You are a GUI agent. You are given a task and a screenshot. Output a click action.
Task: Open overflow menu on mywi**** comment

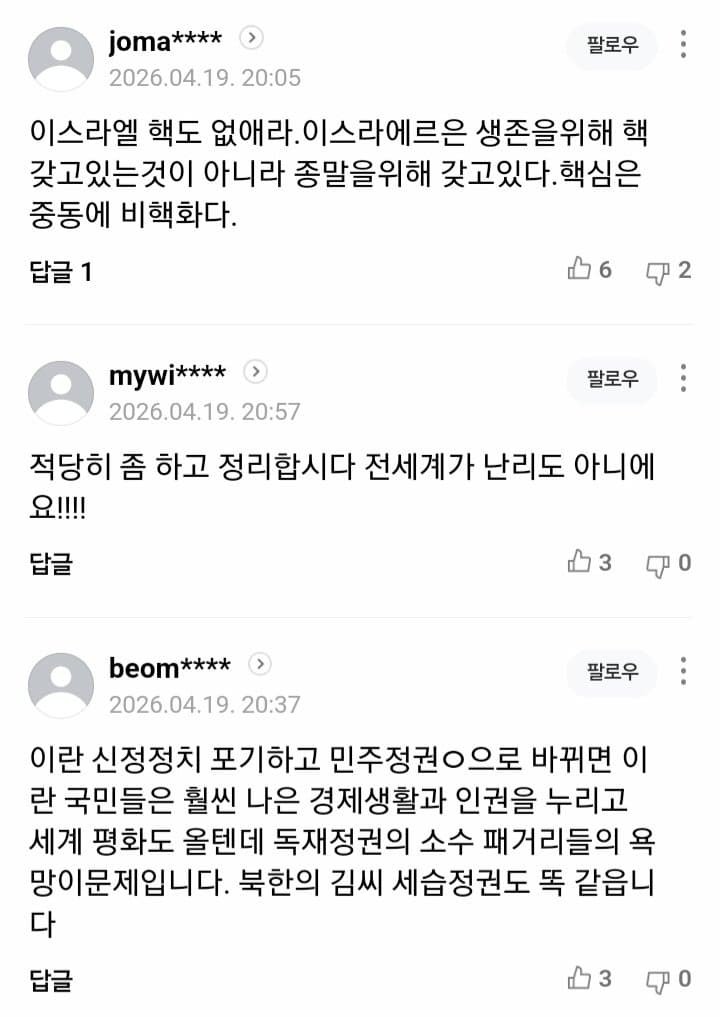pos(684,379)
